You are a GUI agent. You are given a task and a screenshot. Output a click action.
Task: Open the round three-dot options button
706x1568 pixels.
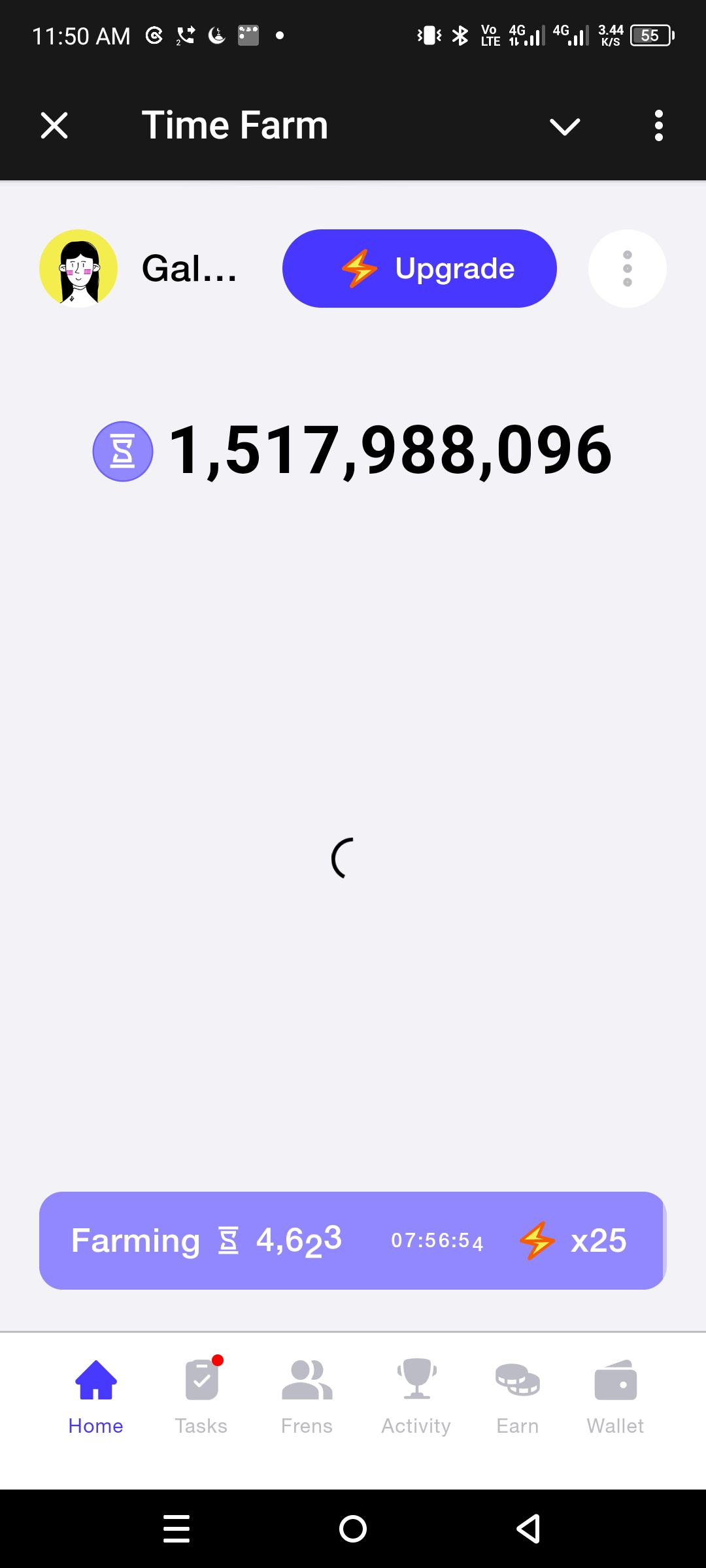[x=627, y=269]
